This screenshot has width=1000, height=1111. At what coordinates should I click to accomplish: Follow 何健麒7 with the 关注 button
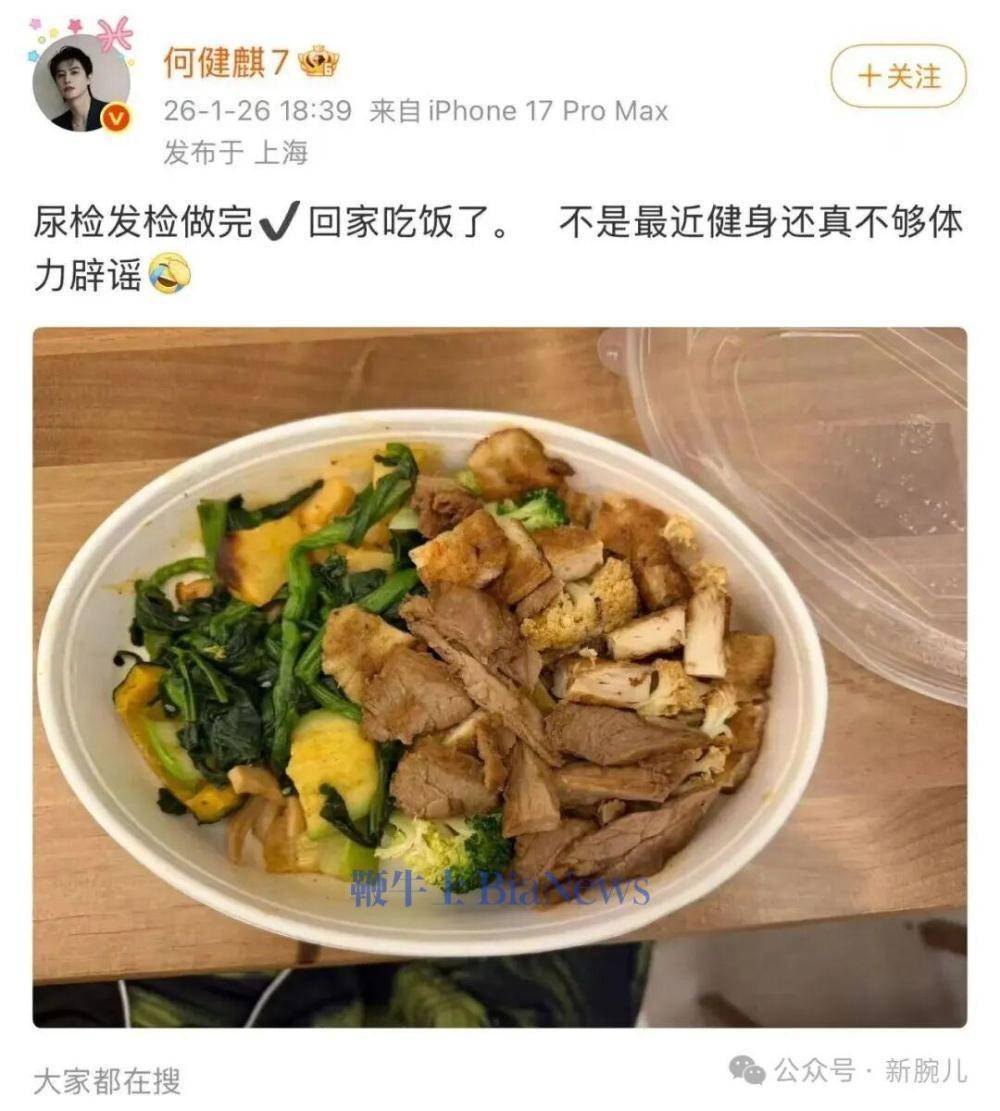pyautogui.click(x=898, y=76)
